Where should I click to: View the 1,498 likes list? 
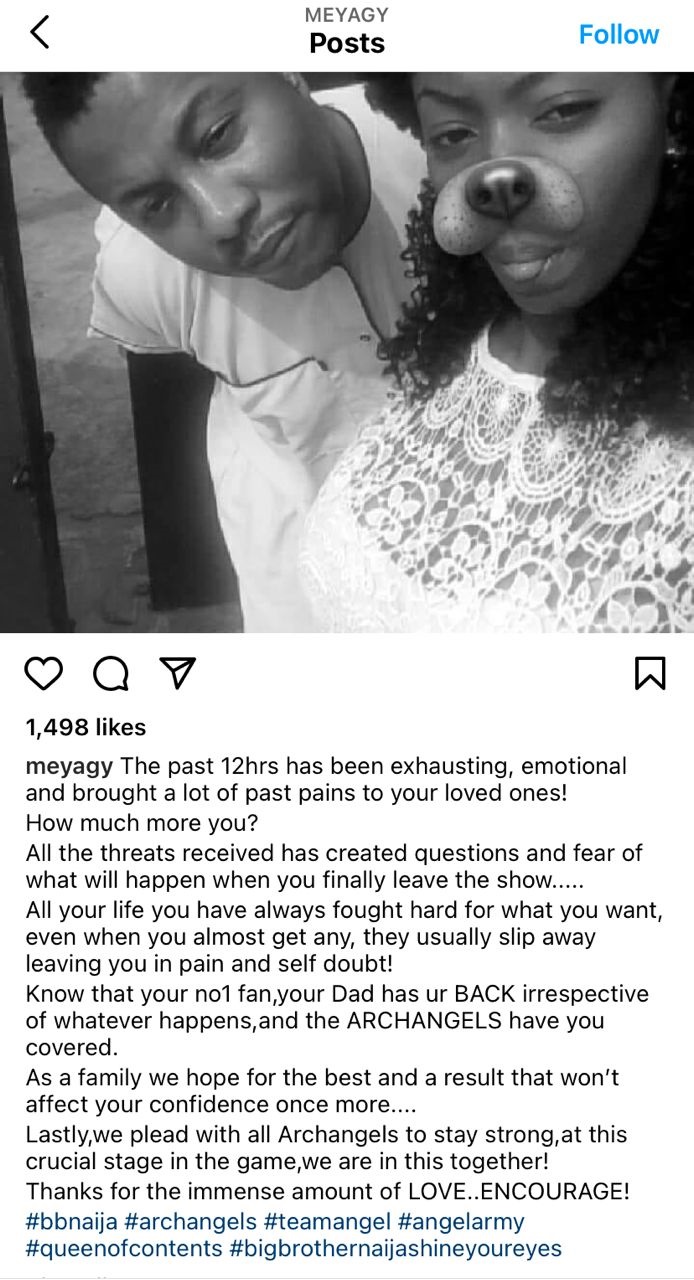tap(86, 727)
